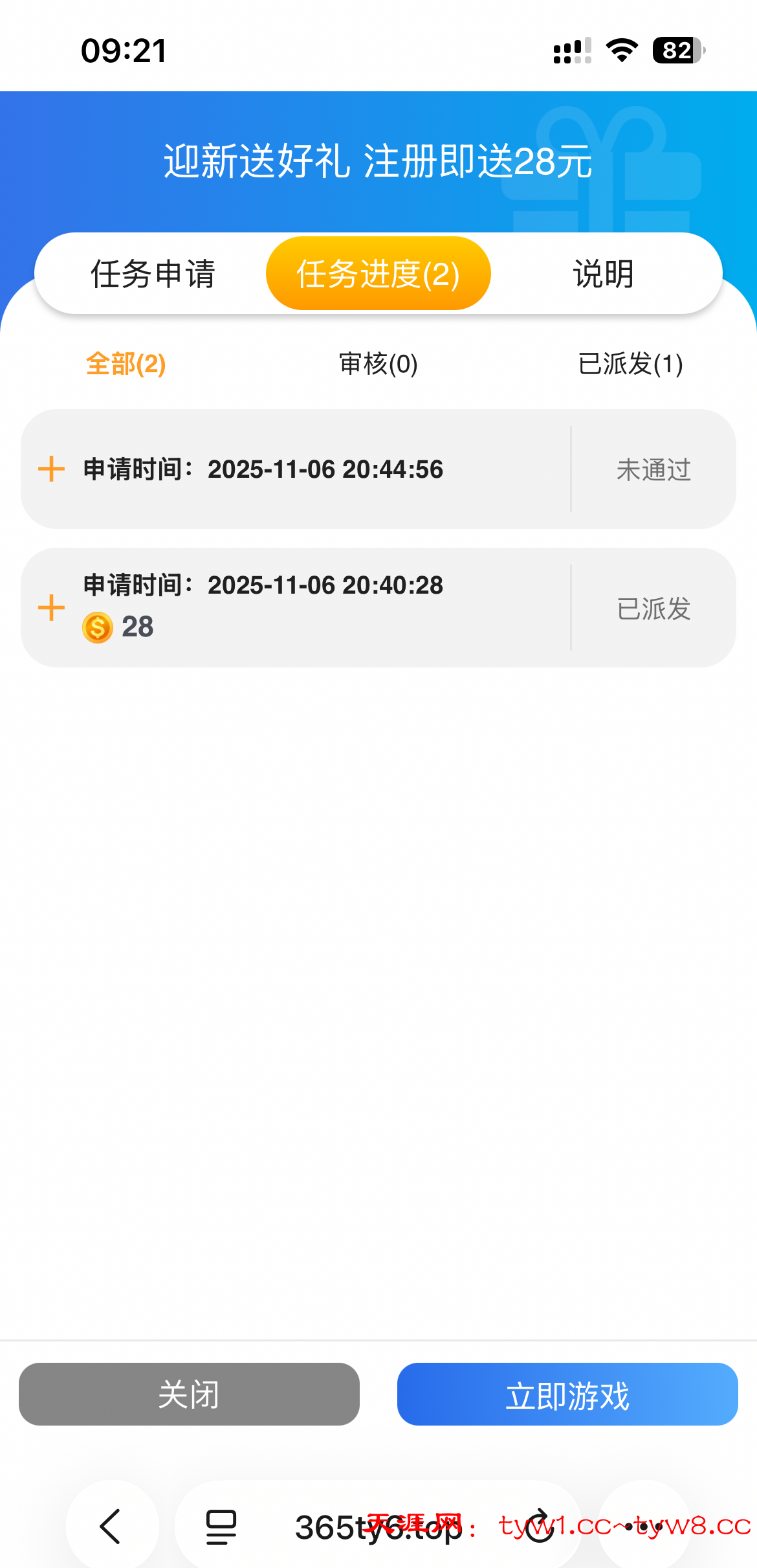Reload the current page
This screenshot has width=757, height=1568.
[540, 1526]
